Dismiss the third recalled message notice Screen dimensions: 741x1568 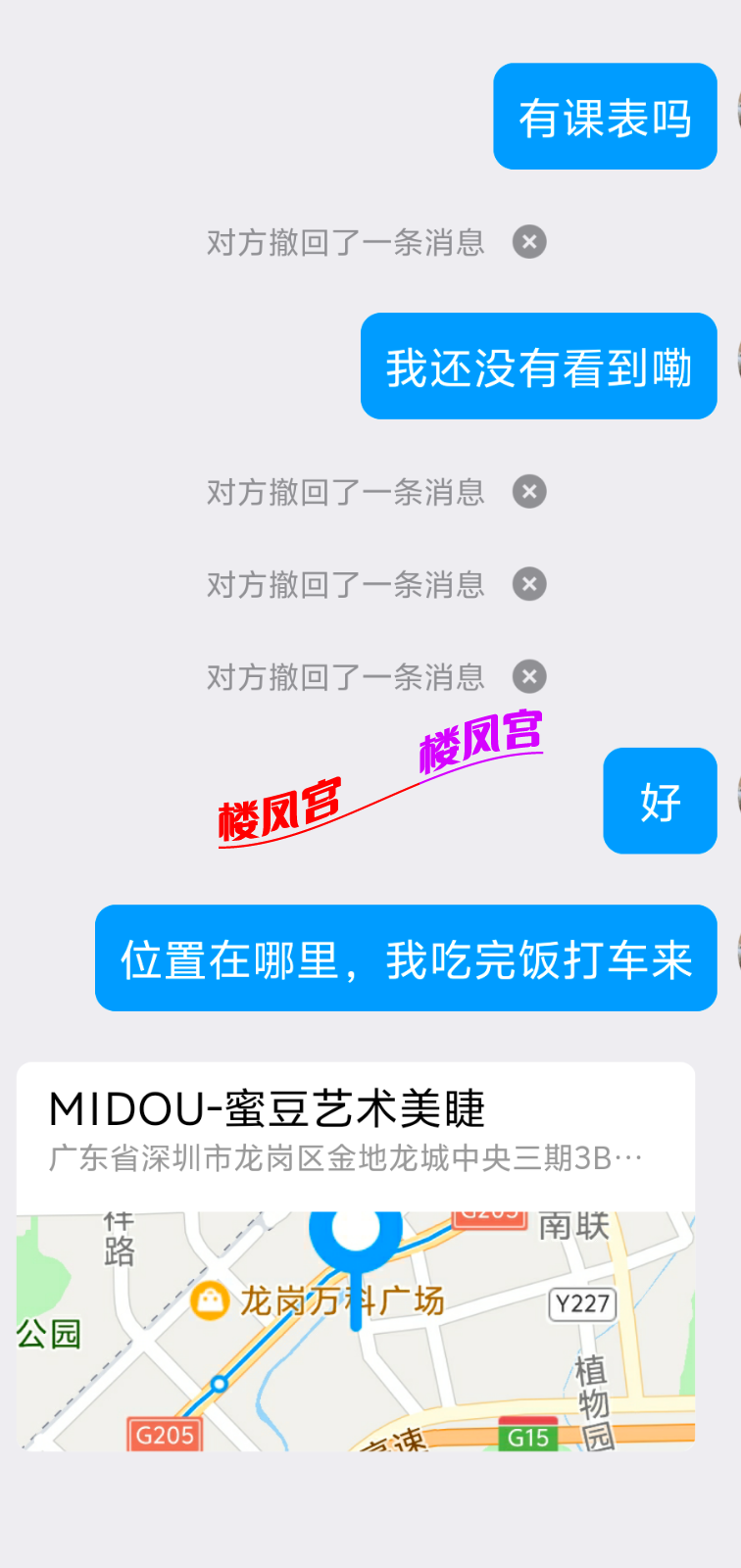(x=528, y=584)
